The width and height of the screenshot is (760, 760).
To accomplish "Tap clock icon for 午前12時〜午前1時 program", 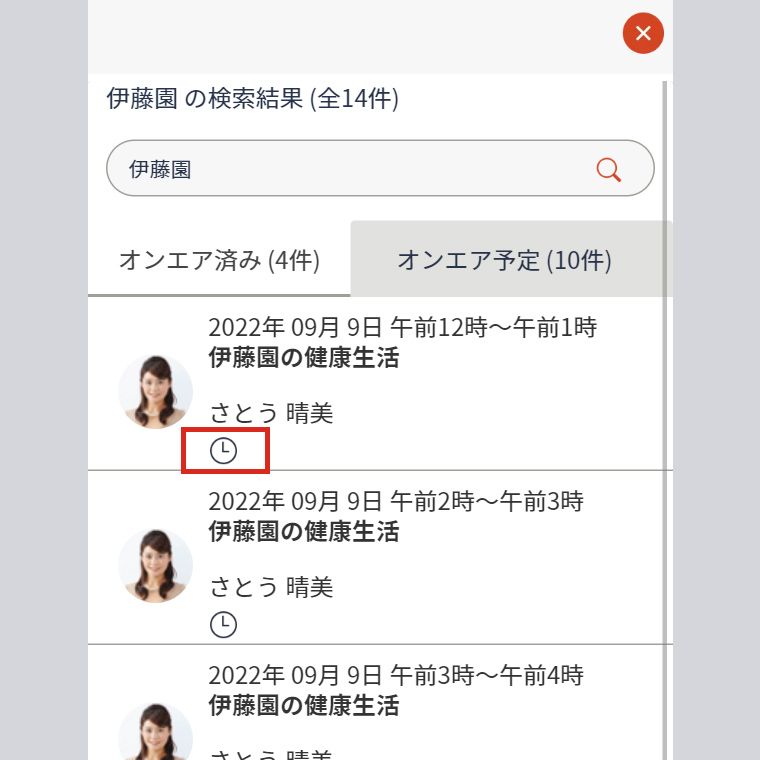I will click(x=224, y=451).
